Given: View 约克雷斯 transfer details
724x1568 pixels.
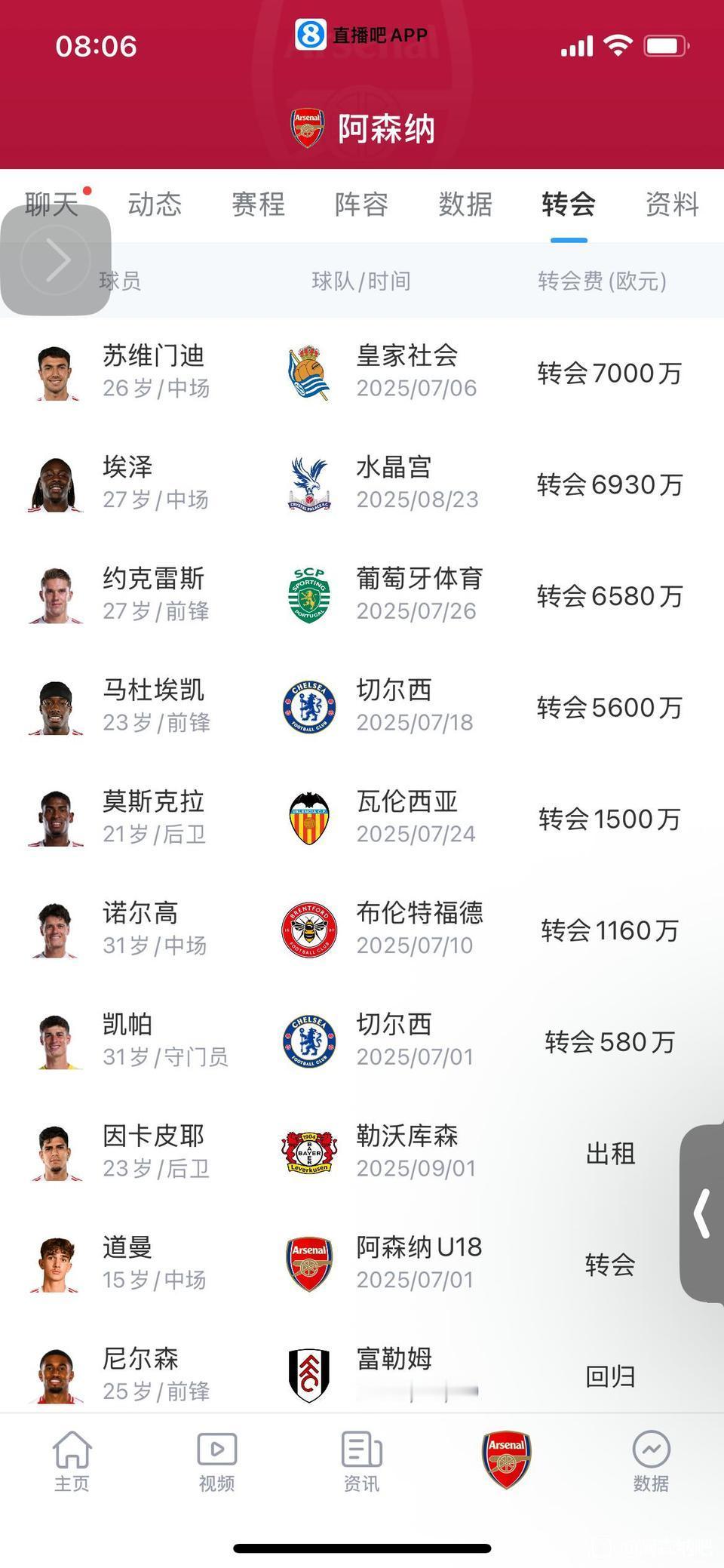Looking at the screenshot, I should coord(362,595).
